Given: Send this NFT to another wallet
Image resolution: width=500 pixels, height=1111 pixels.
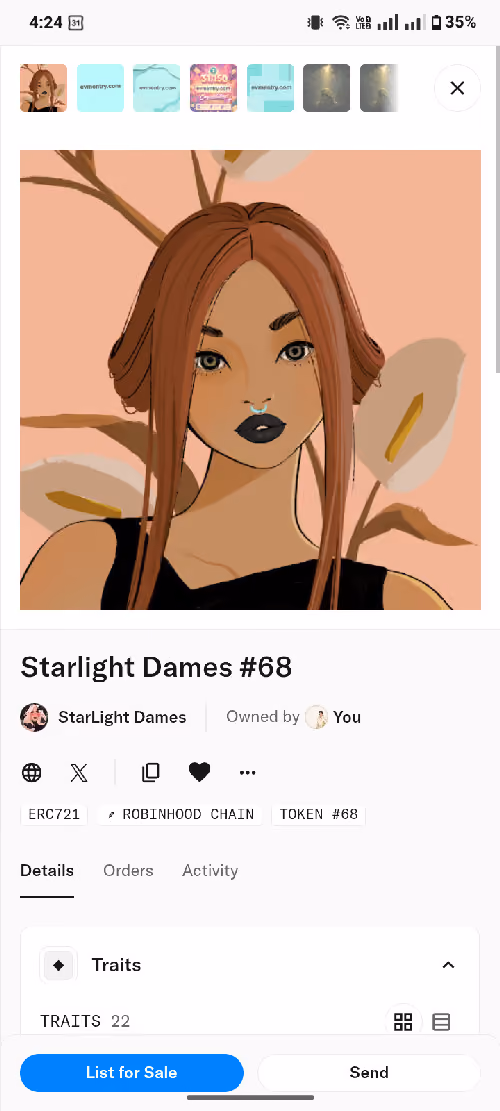Looking at the screenshot, I should [x=369, y=1073].
